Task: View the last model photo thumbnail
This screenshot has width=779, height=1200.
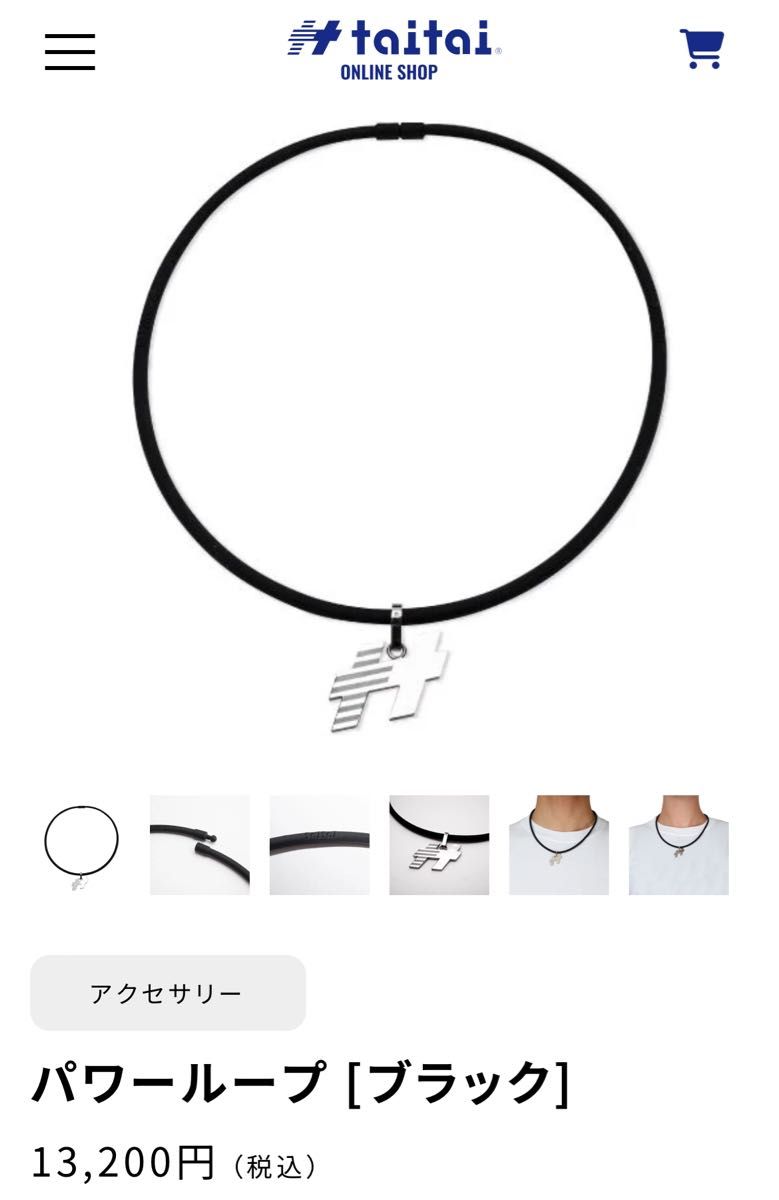Action: tap(679, 845)
